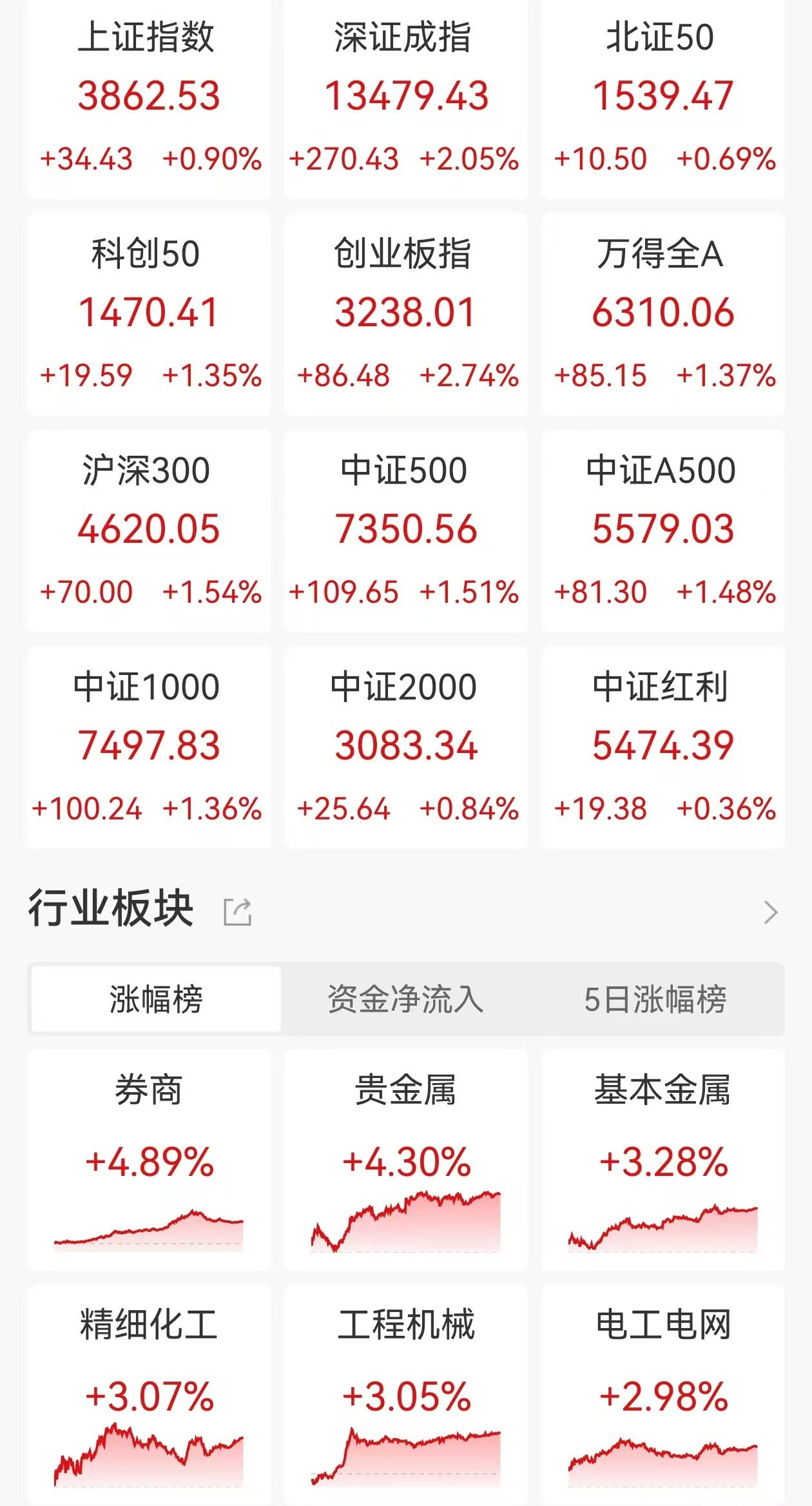Tap the 中证1000 index card
Viewport: 812px width, 1506px height.
149,748
